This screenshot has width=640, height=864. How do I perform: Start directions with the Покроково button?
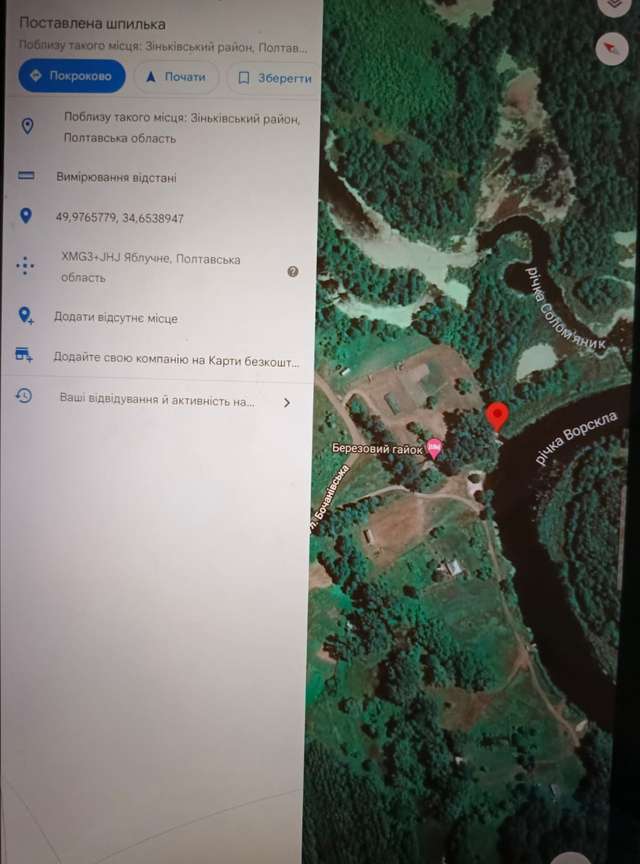tap(72, 77)
